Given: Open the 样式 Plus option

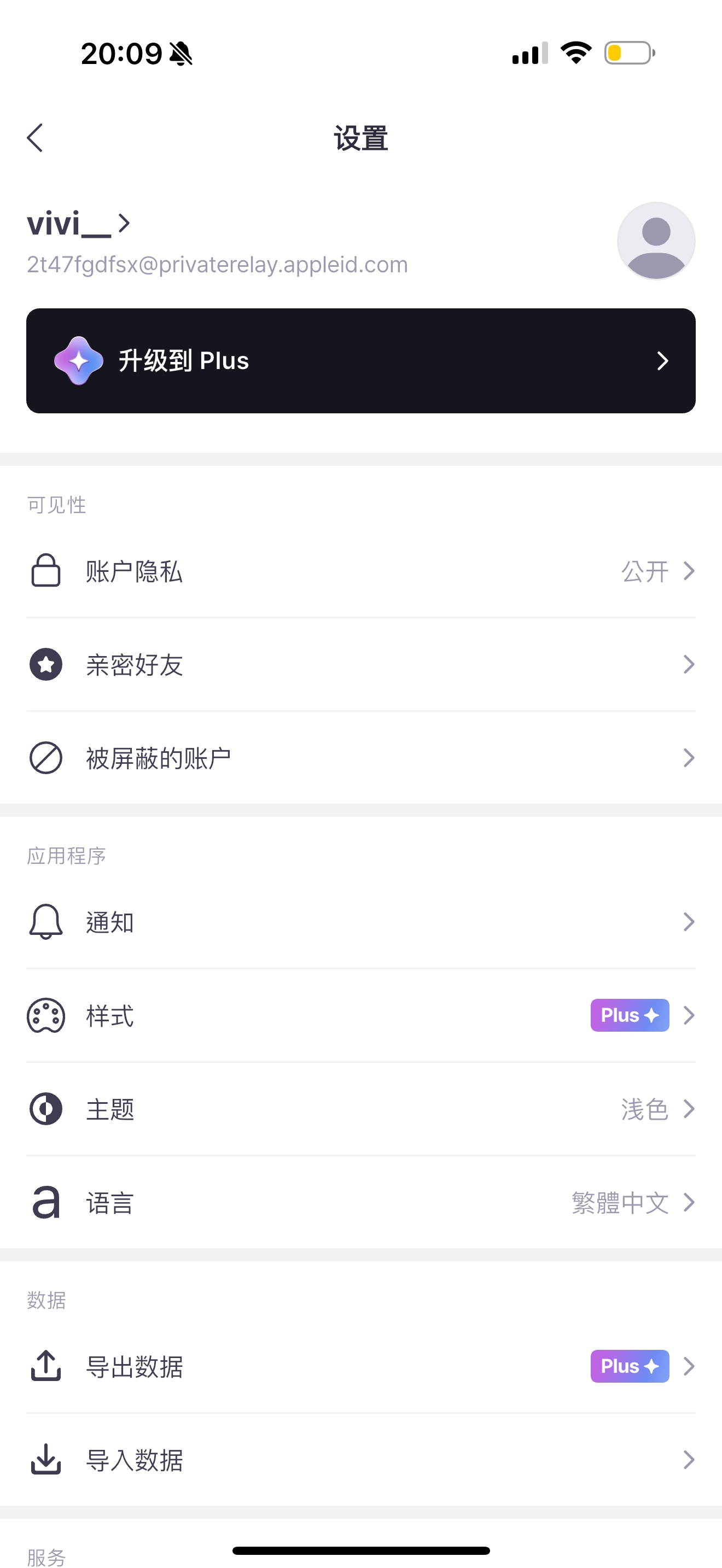Looking at the screenshot, I should pyautogui.click(x=361, y=1016).
